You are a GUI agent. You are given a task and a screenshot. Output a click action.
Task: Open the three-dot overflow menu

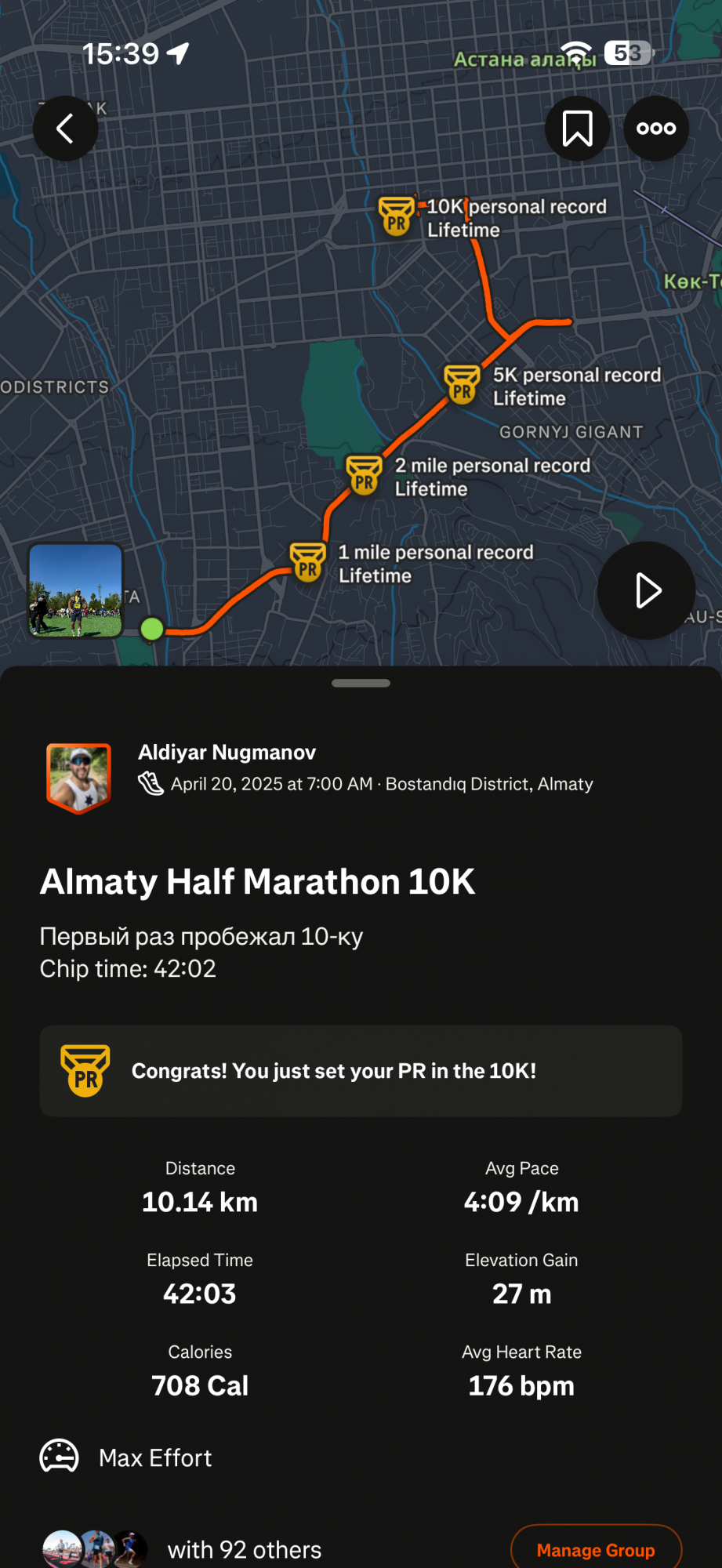tap(656, 129)
